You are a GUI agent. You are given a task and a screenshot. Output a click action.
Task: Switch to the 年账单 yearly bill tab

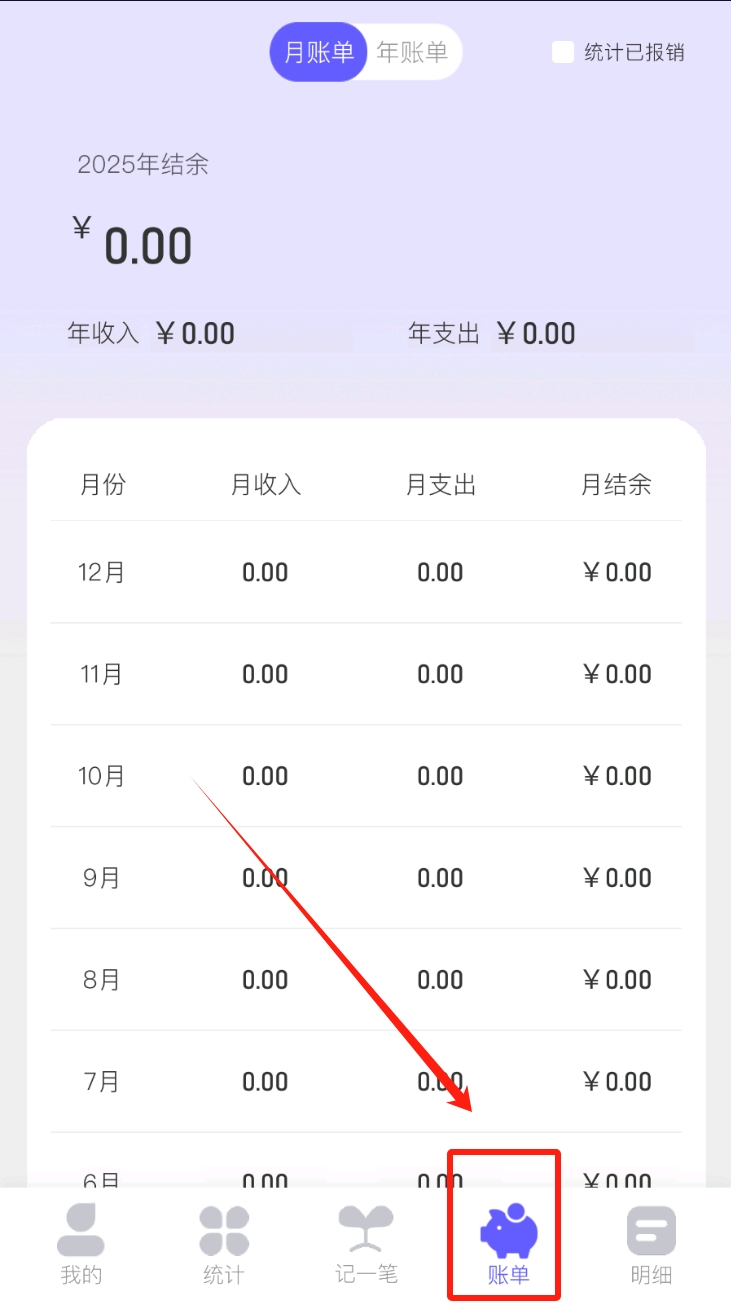tap(412, 52)
